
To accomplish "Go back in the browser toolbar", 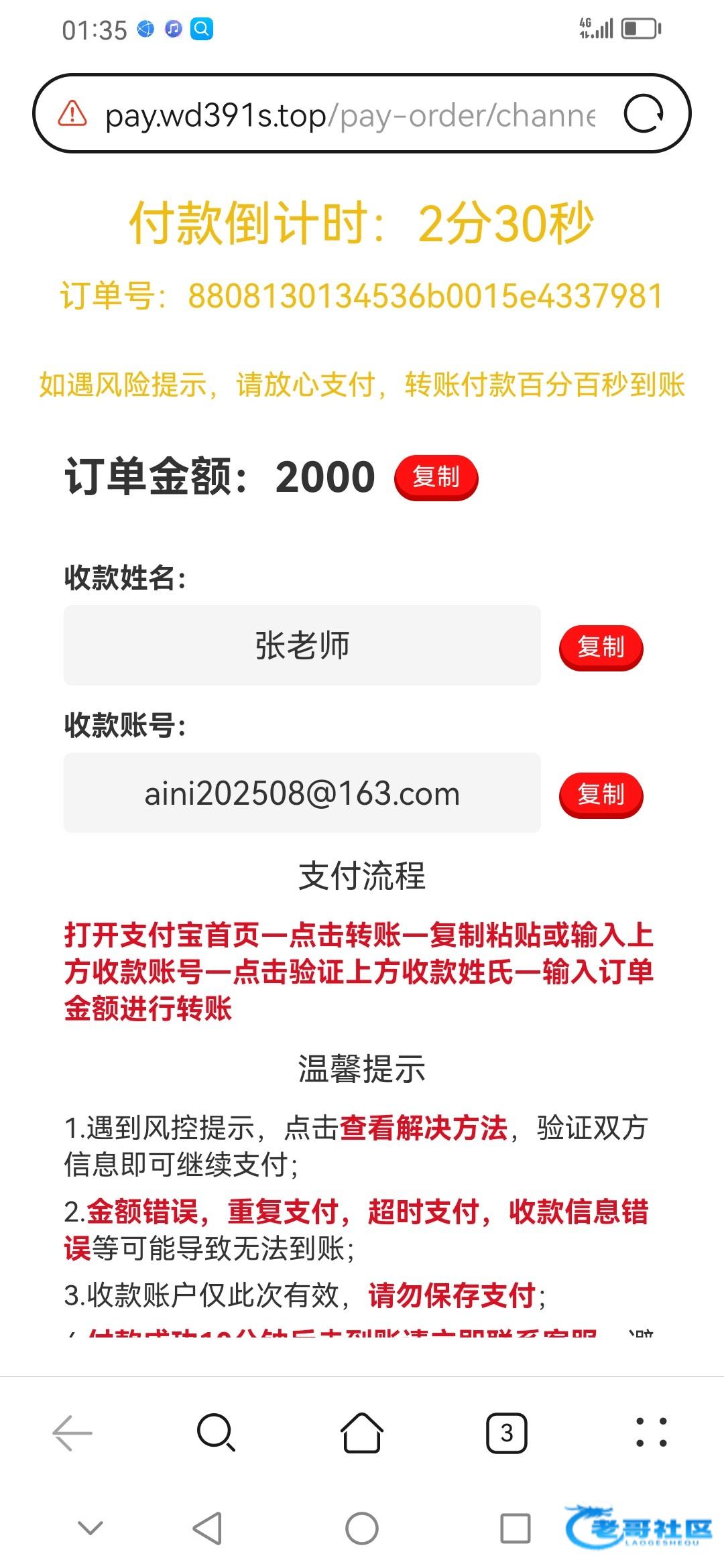I will (72, 1433).
